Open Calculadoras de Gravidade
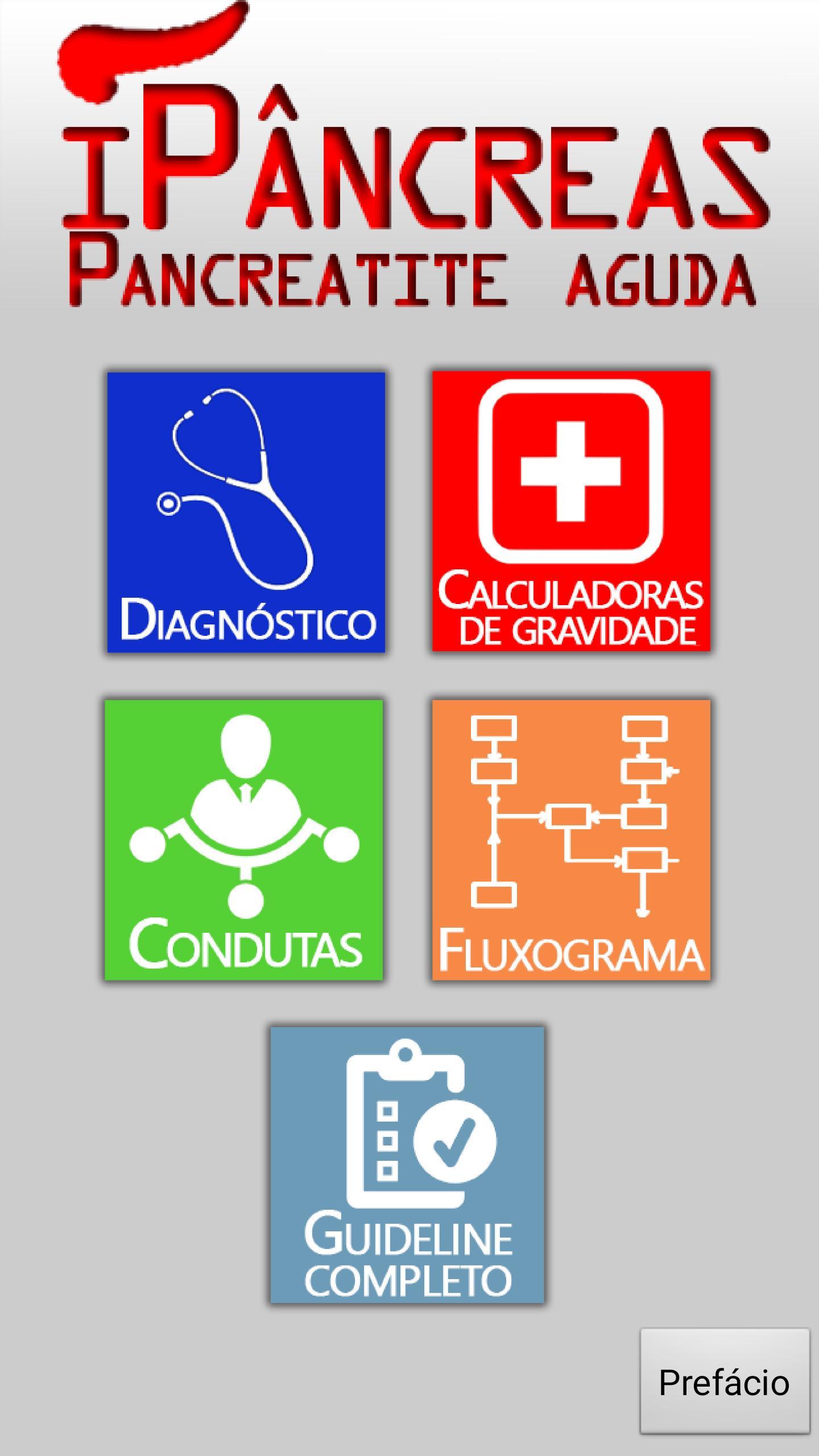This screenshot has height=1456, width=819. pyautogui.click(x=571, y=511)
